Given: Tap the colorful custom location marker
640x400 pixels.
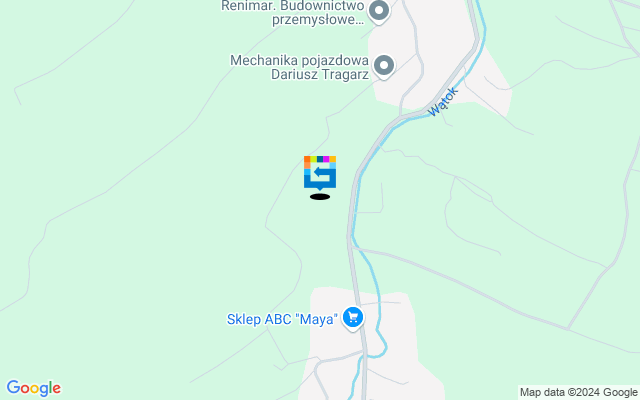Looking at the screenshot, I should pyautogui.click(x=320, y=174).
